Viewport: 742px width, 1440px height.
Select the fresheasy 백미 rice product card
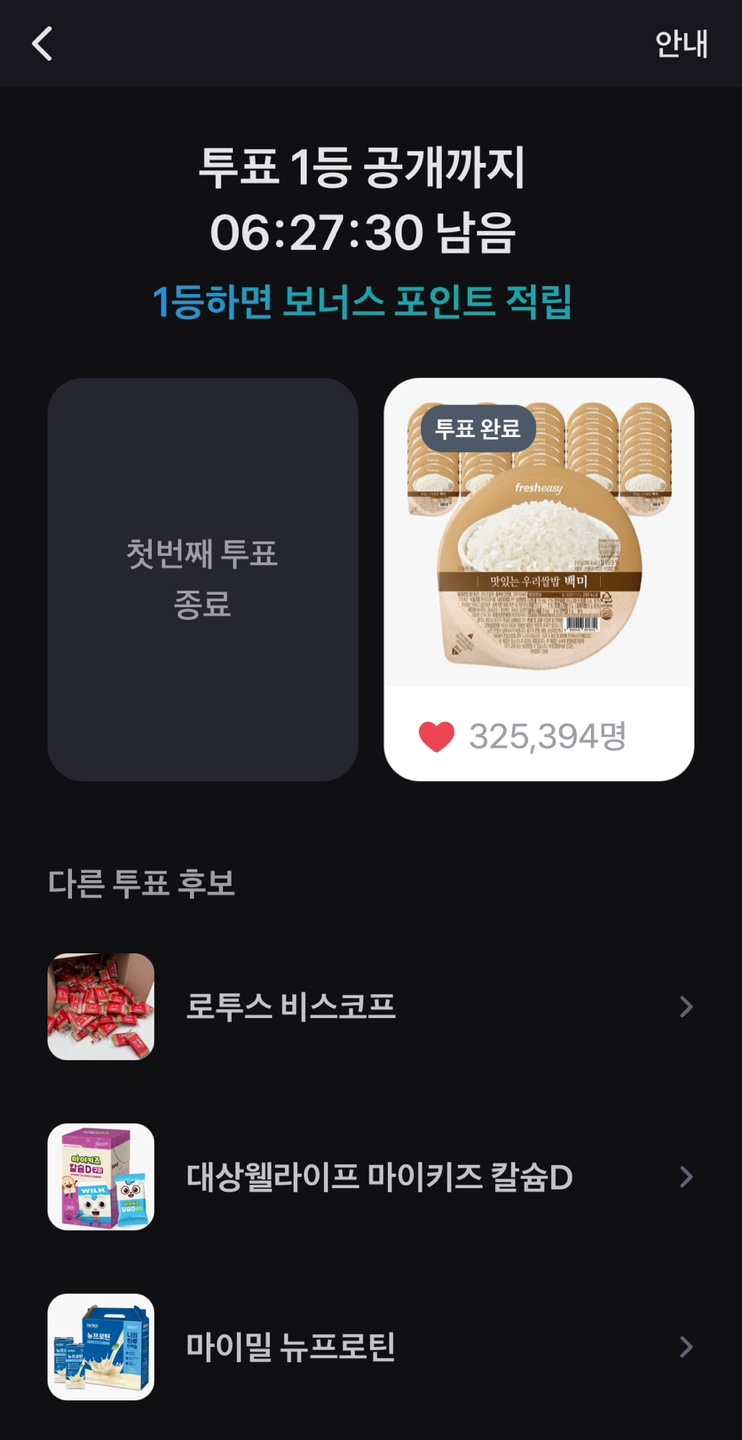point(538,560)
